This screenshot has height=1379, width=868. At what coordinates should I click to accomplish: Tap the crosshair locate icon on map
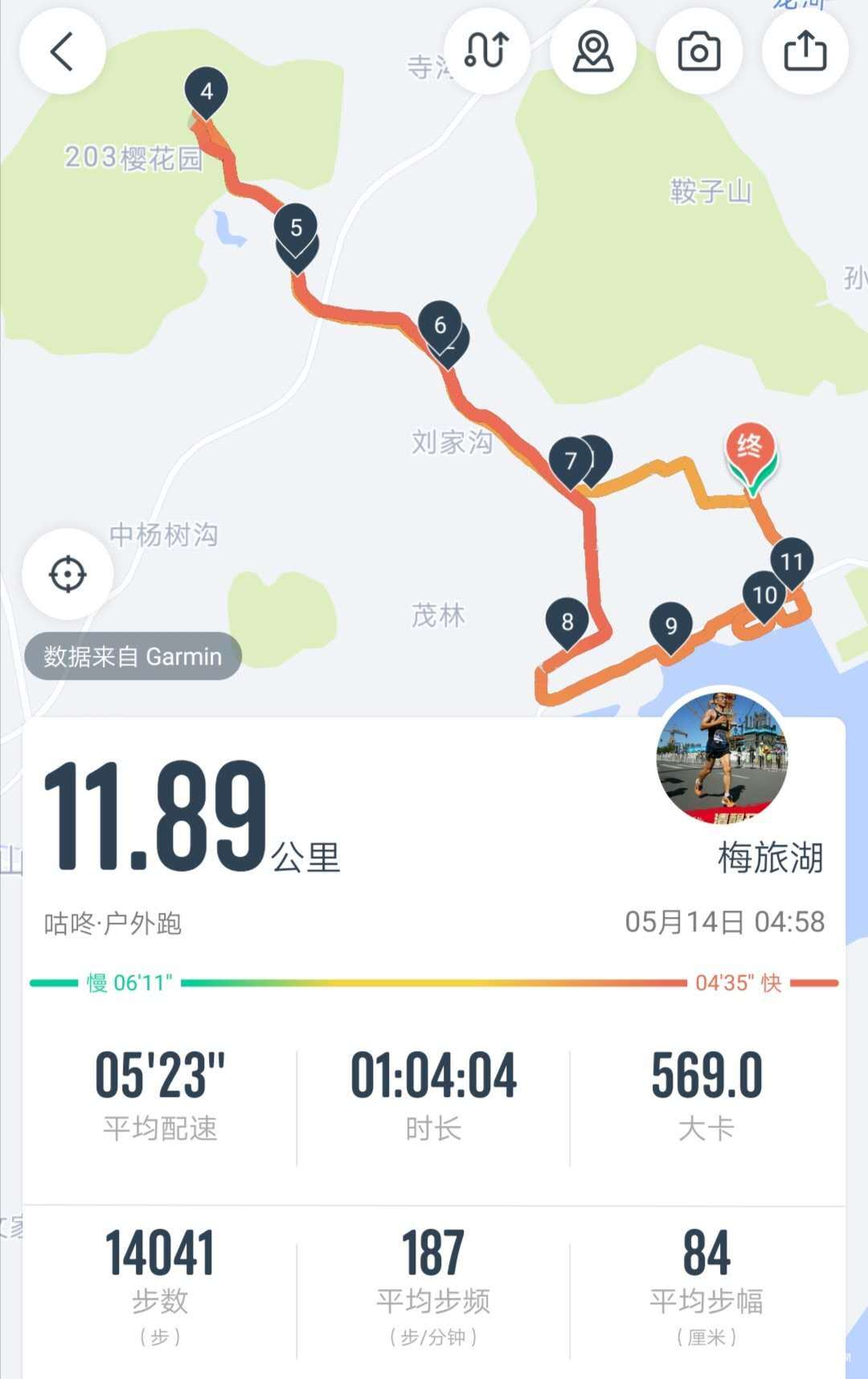[68, 573]
